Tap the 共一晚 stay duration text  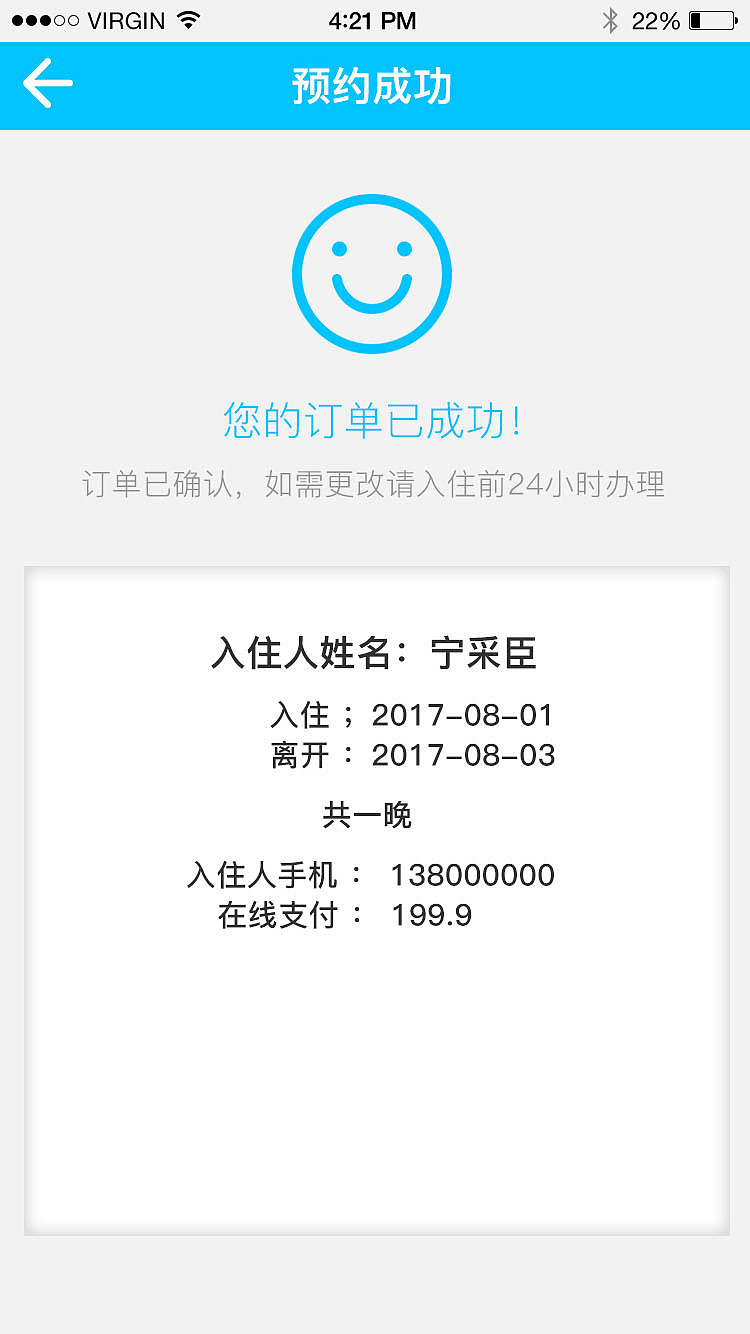pos(372,814)
